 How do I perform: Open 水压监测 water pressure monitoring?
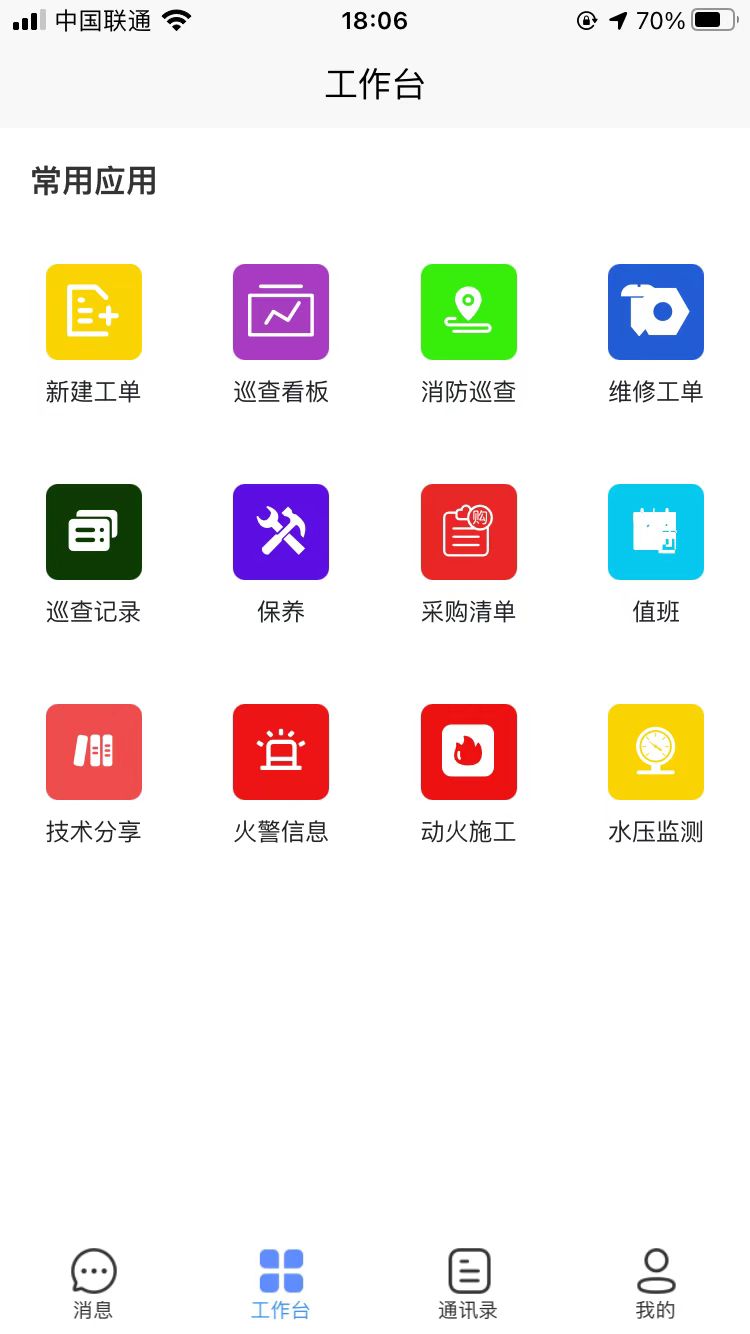656,752
